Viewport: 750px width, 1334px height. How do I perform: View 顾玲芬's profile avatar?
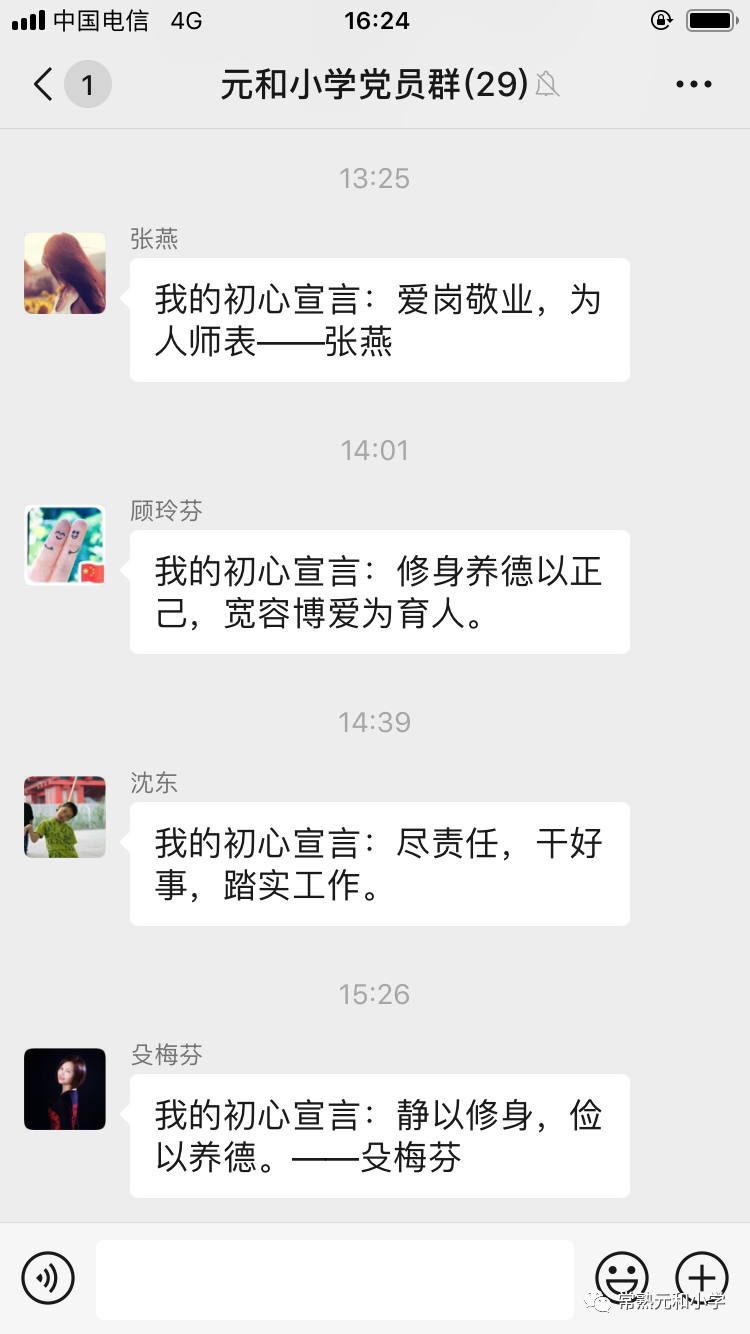pos(65,546)
